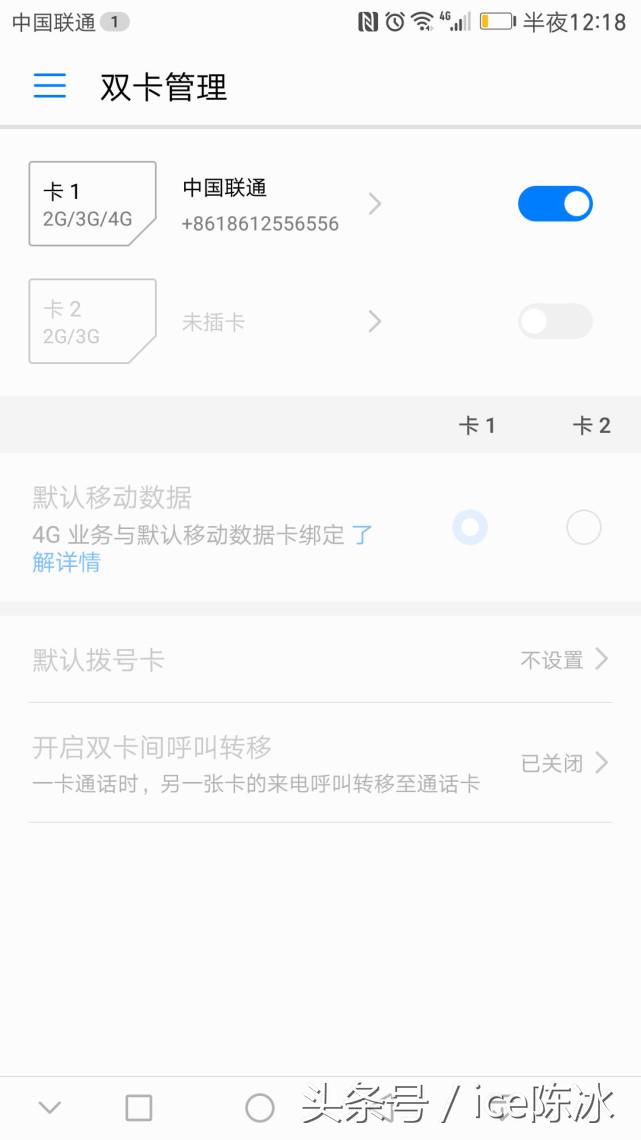
Task: Open 了解详情 link
Action: pos(67,562)
